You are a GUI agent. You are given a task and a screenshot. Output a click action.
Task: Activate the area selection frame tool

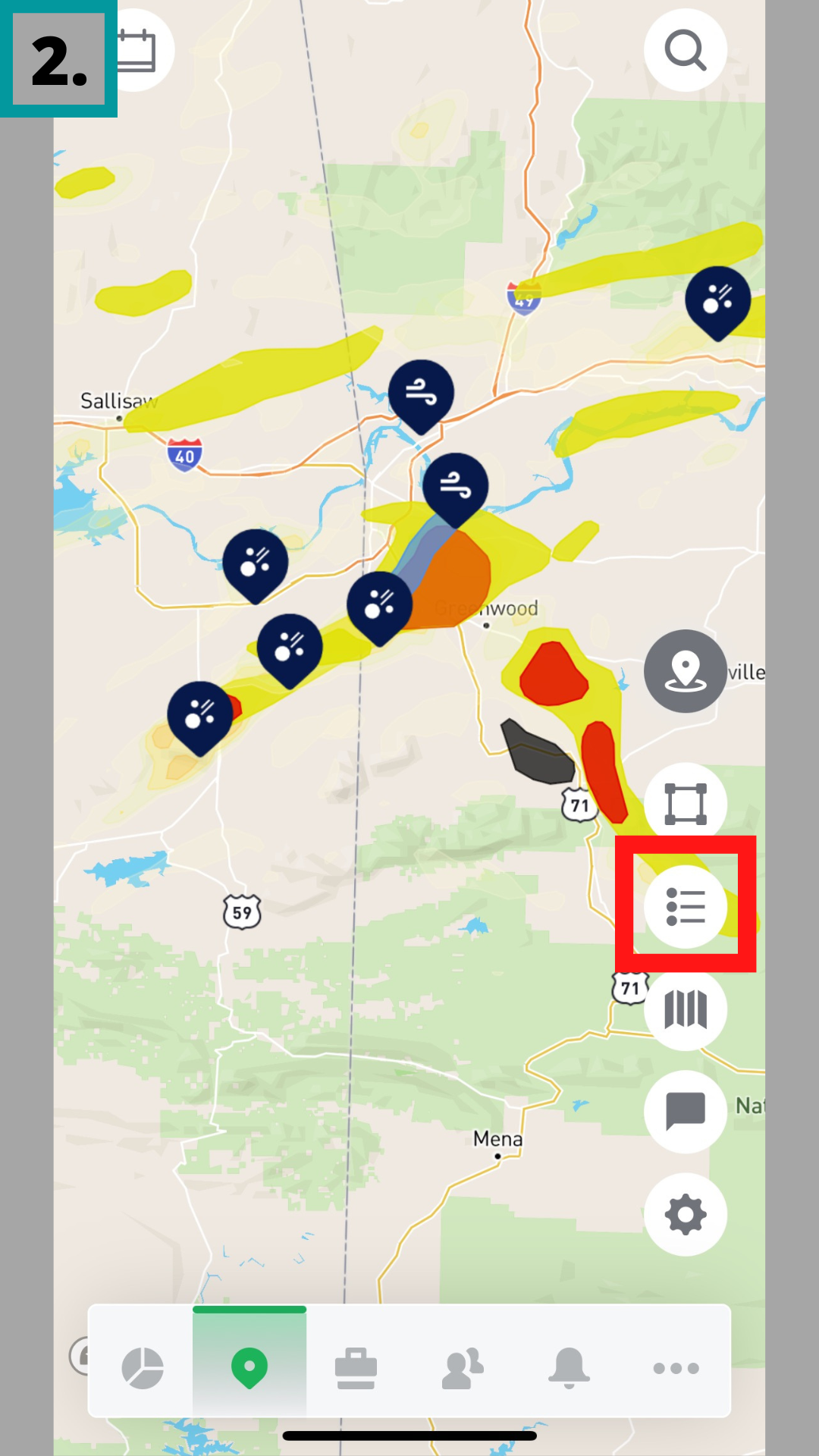click(x=685, y=804)
